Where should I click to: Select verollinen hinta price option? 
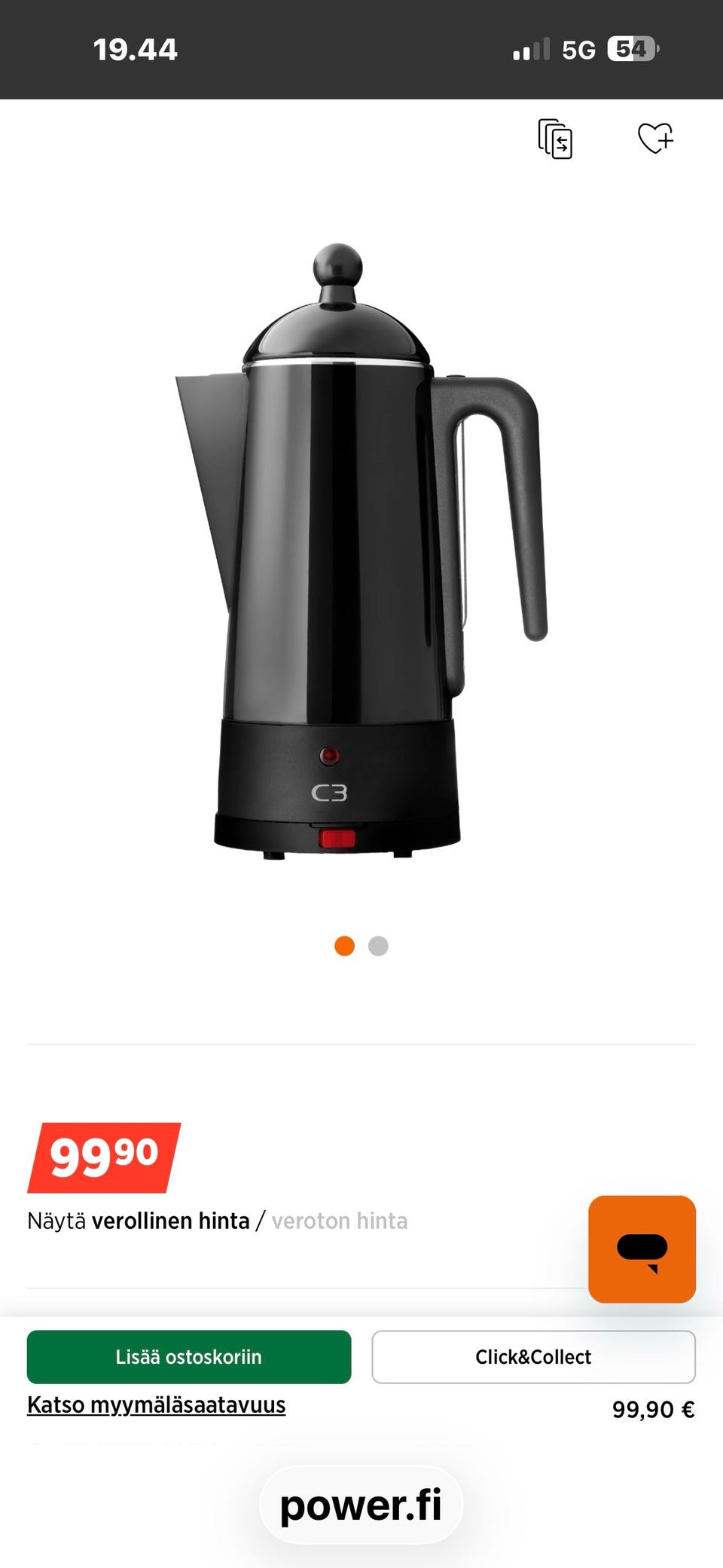click(170, 1221)
